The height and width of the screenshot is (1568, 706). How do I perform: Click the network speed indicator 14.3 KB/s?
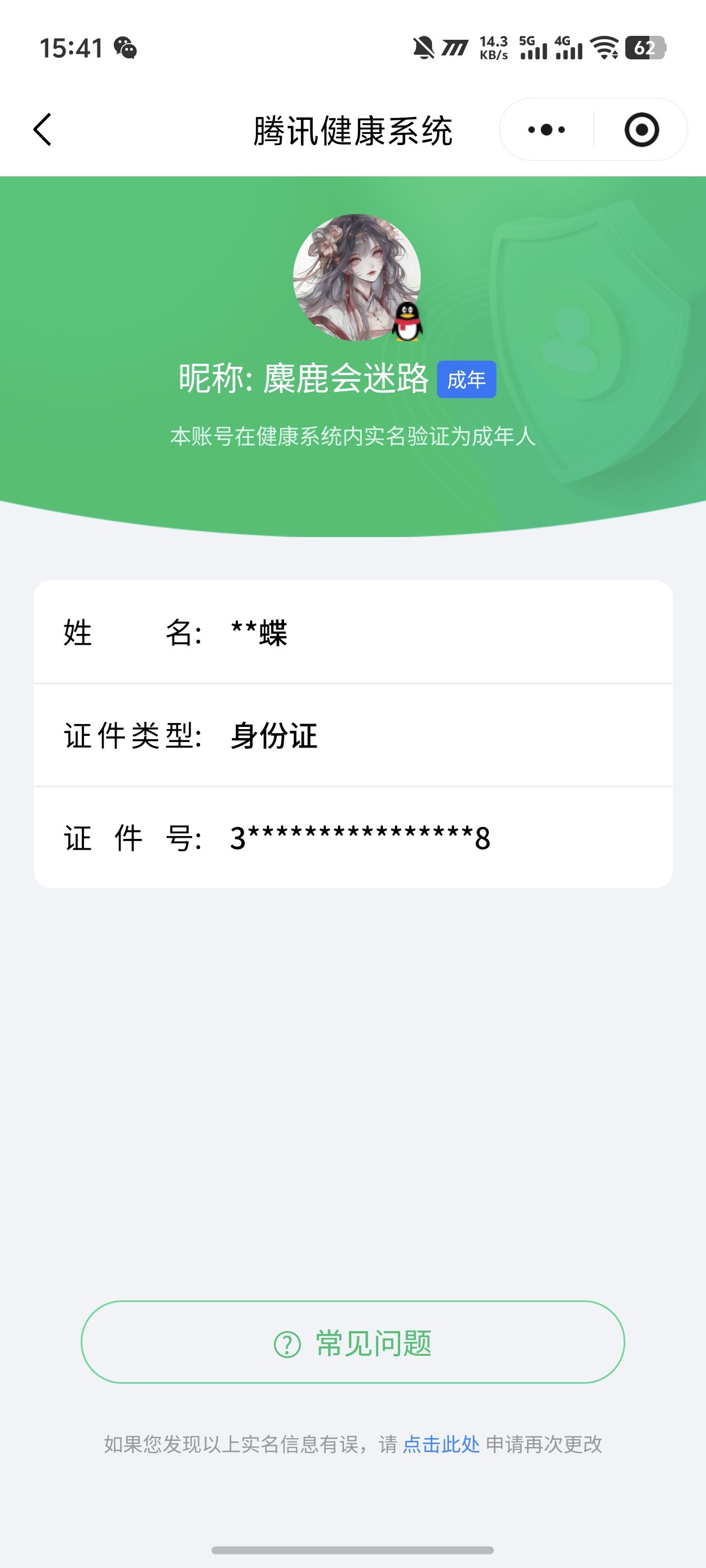[x=494, y=48]
